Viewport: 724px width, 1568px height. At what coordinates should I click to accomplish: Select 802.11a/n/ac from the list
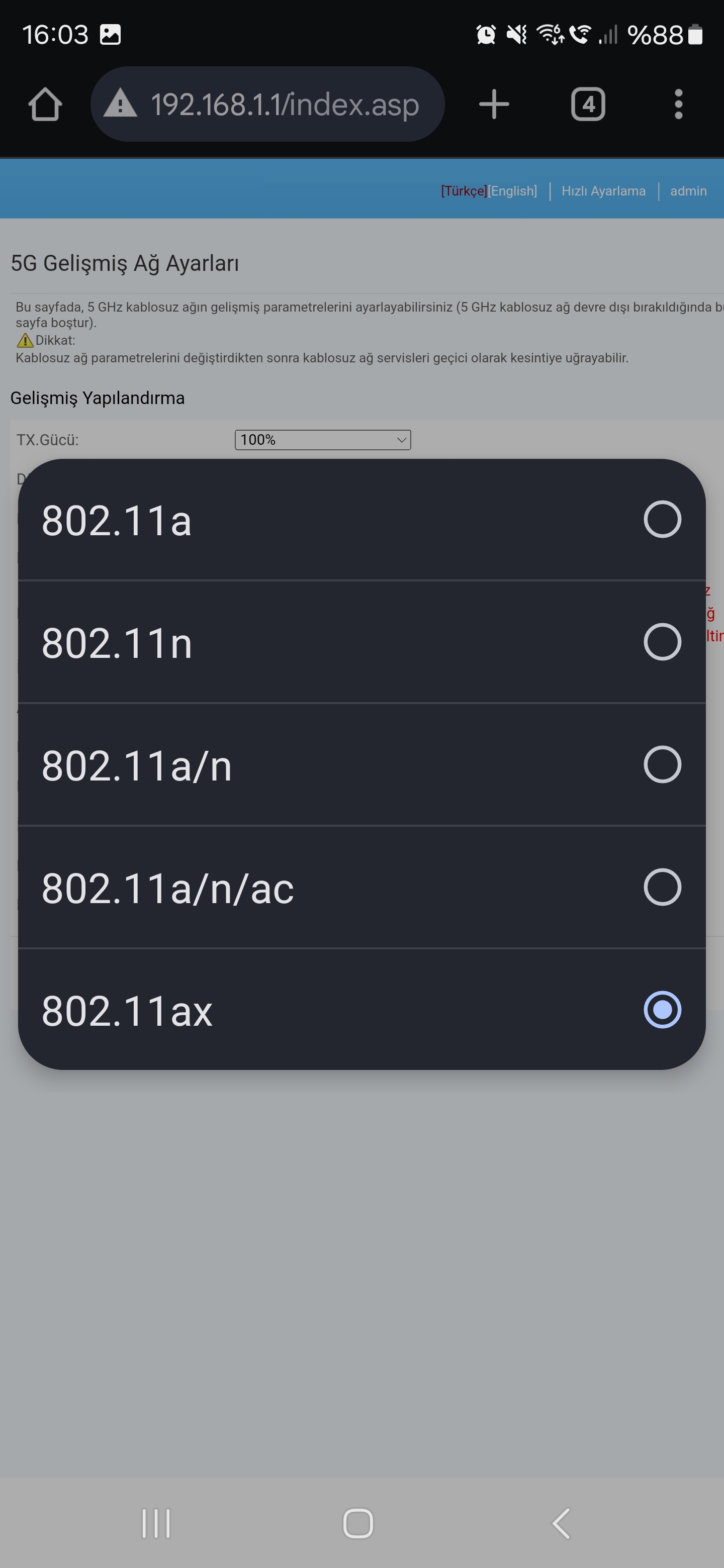click(x=361, y=887)
